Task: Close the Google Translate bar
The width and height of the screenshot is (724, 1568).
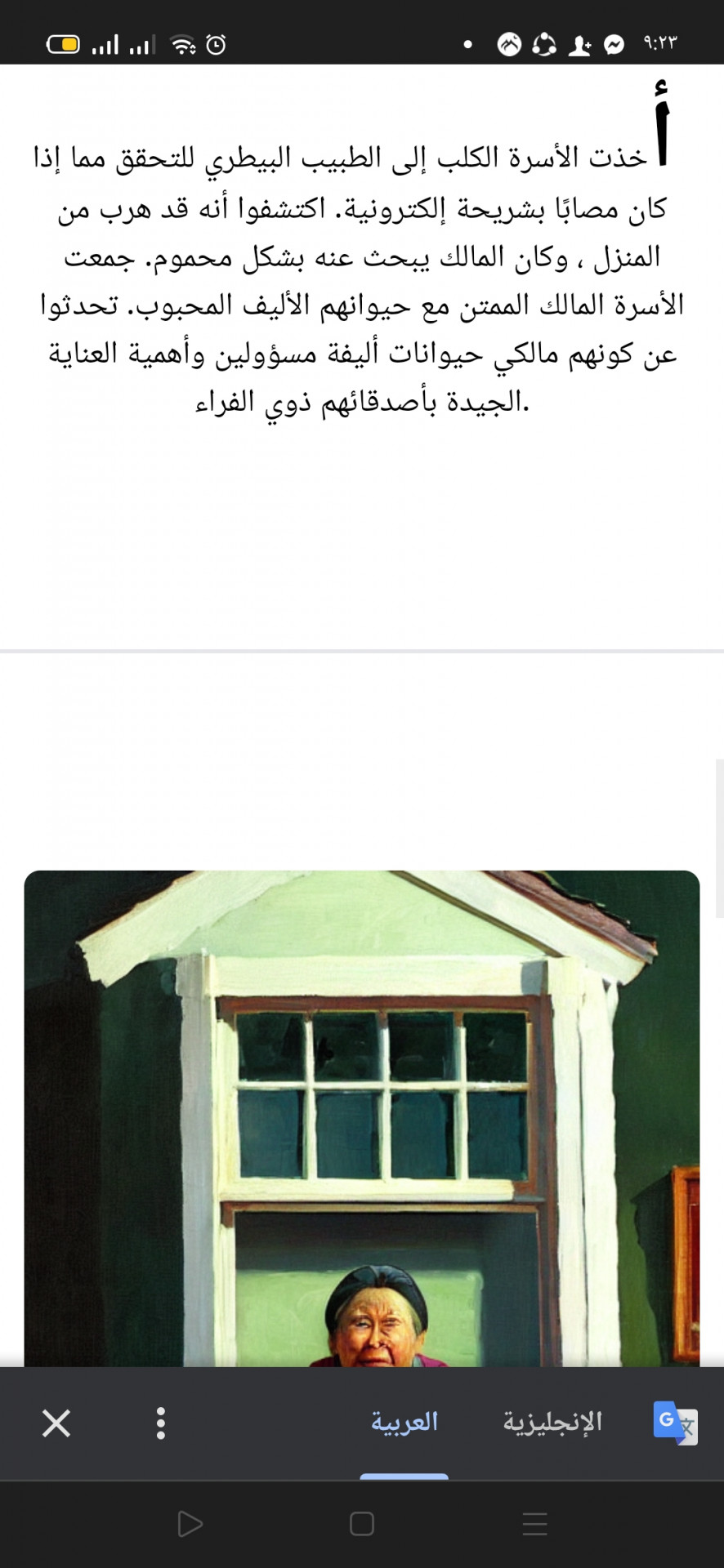Action: pos(56,1423)
